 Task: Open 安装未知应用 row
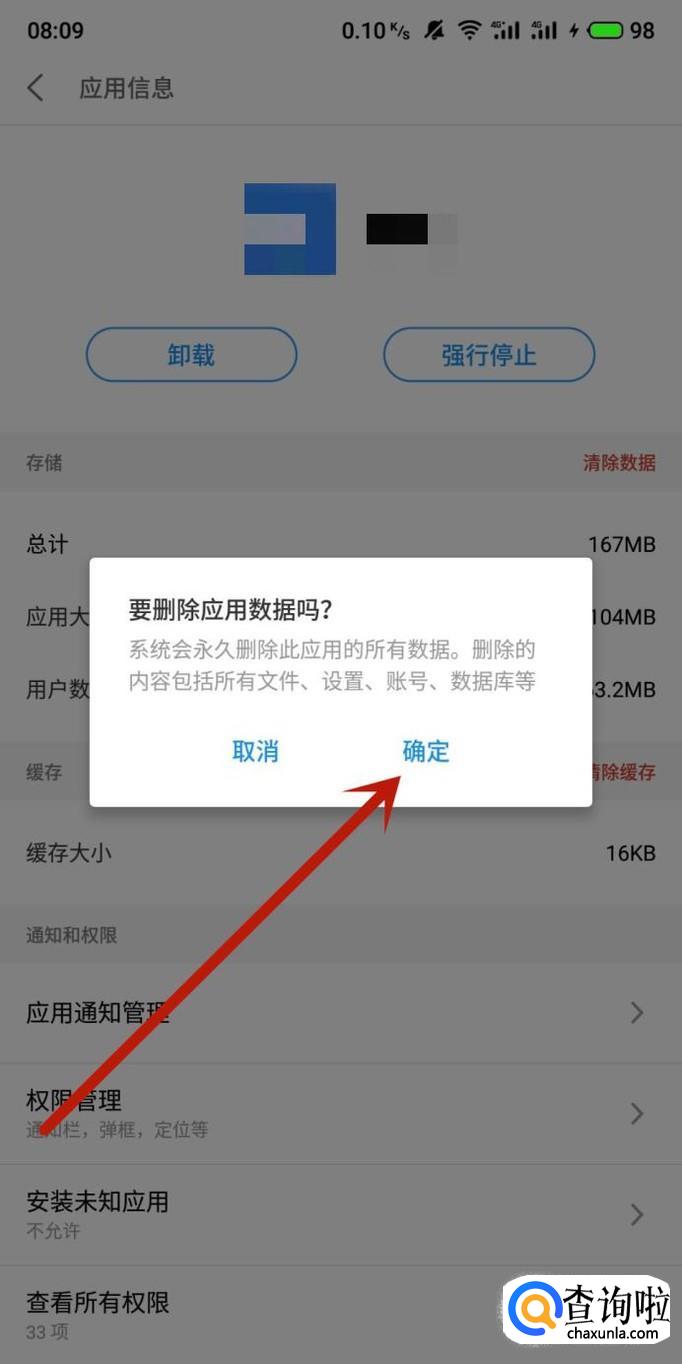click(x=341, y=1215)
